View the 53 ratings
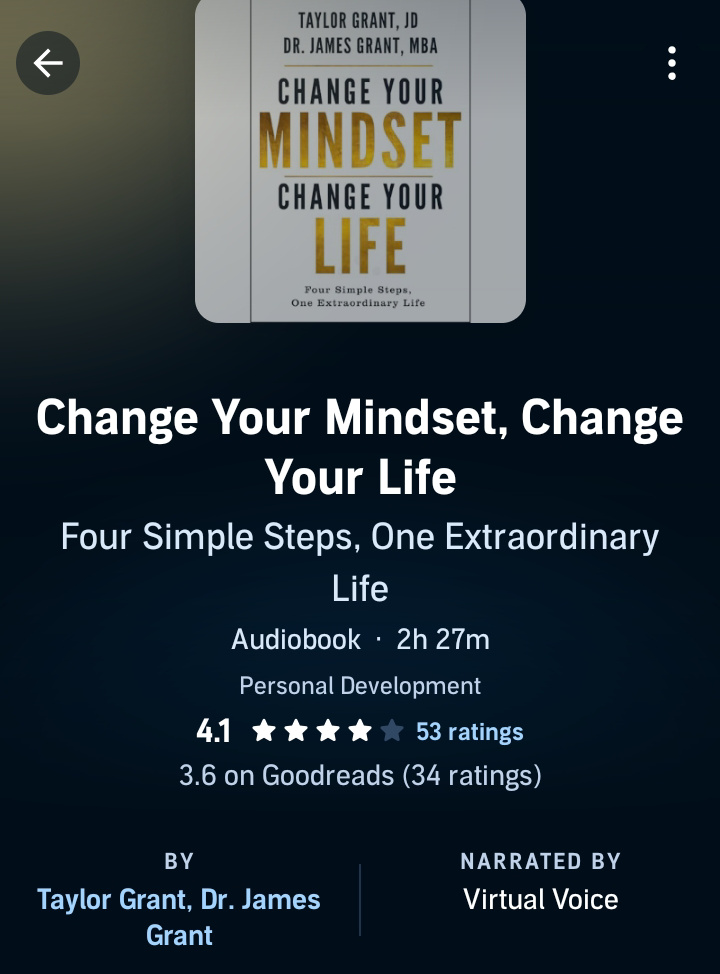This screenshot has height=974, width=720. tap(469, 732)
